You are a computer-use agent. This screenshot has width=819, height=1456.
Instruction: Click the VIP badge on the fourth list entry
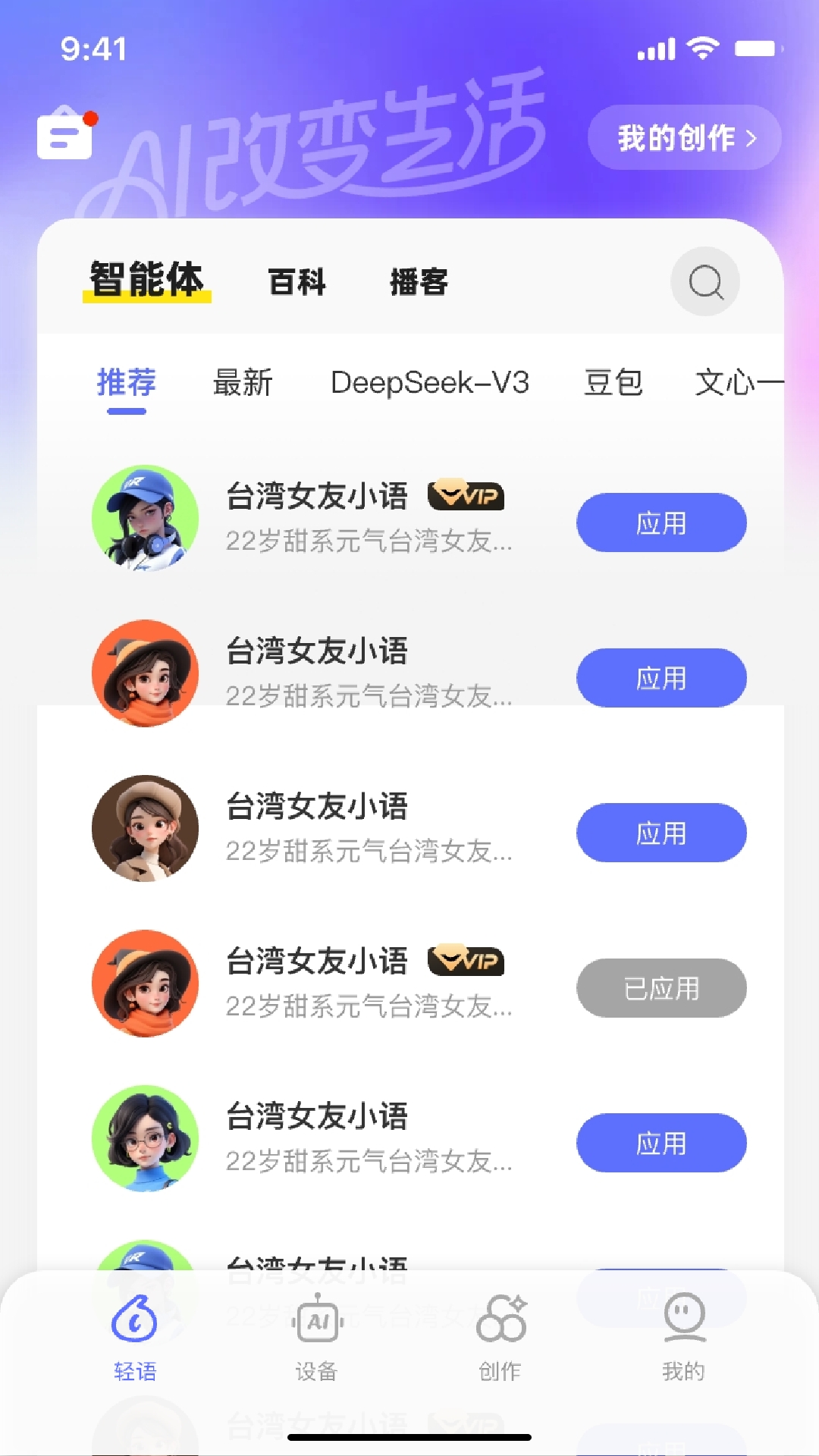click(466, 960)
